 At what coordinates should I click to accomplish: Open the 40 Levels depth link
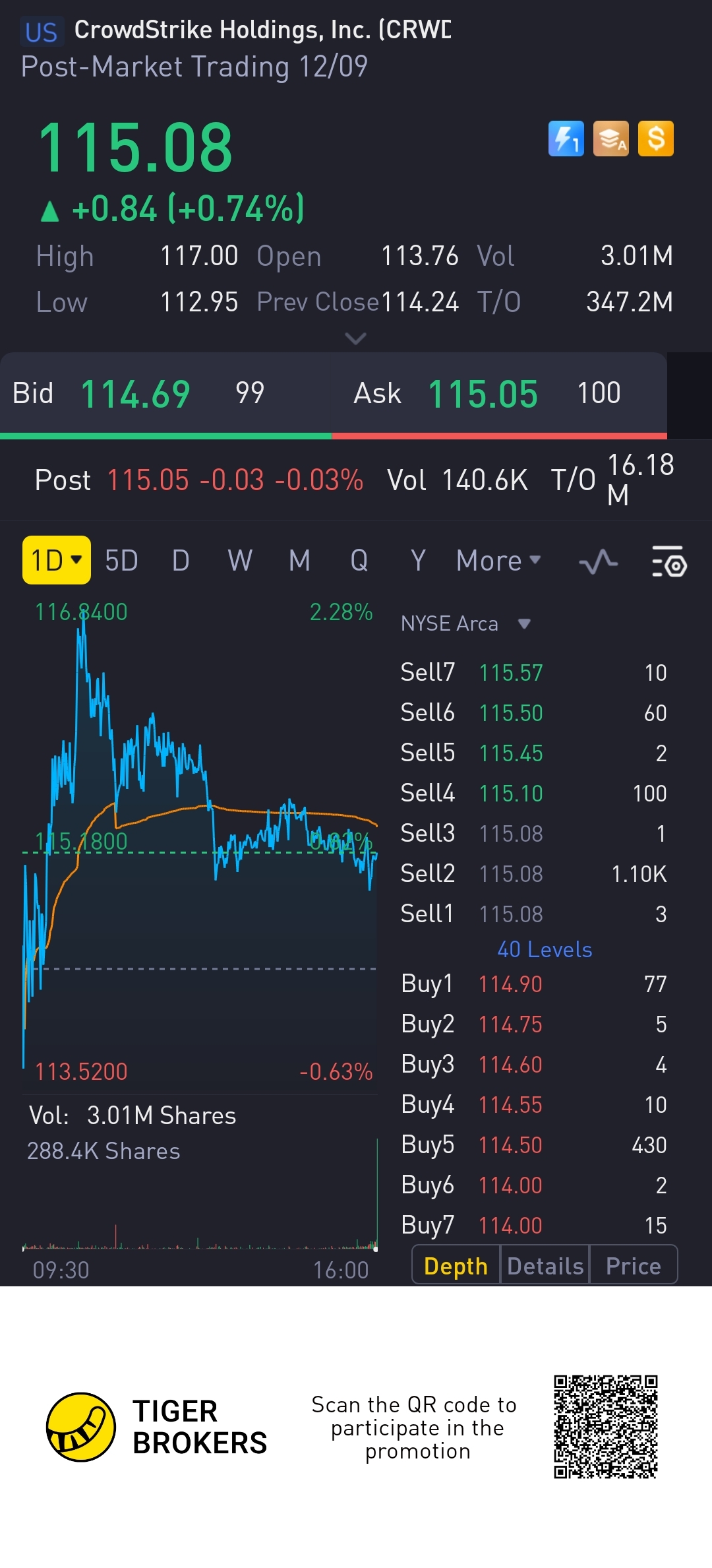point(545,949)
